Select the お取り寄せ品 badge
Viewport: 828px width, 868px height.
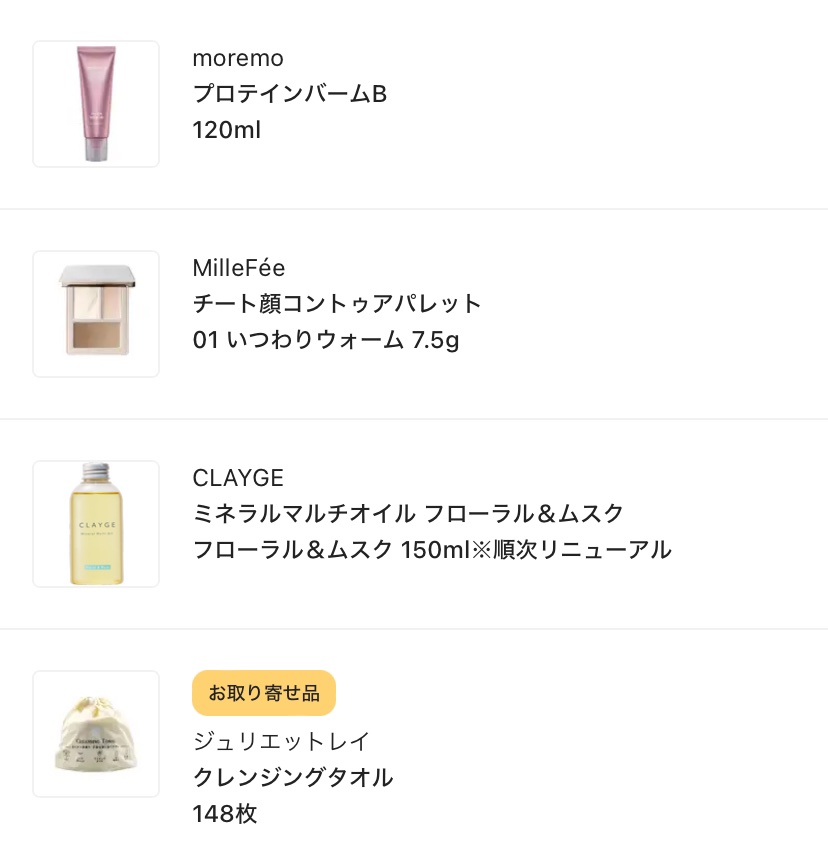click(263, 693)
